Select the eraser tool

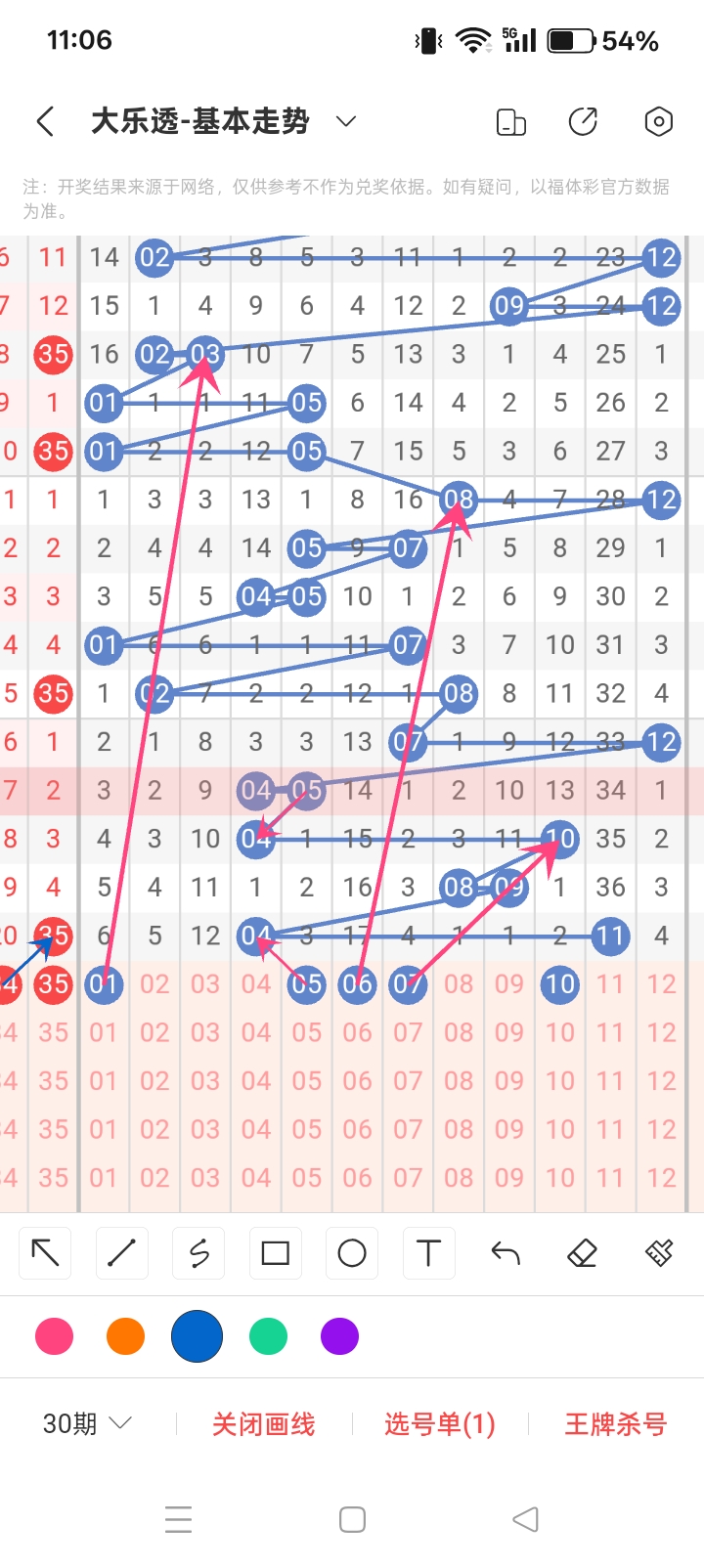click(582, 1253)
